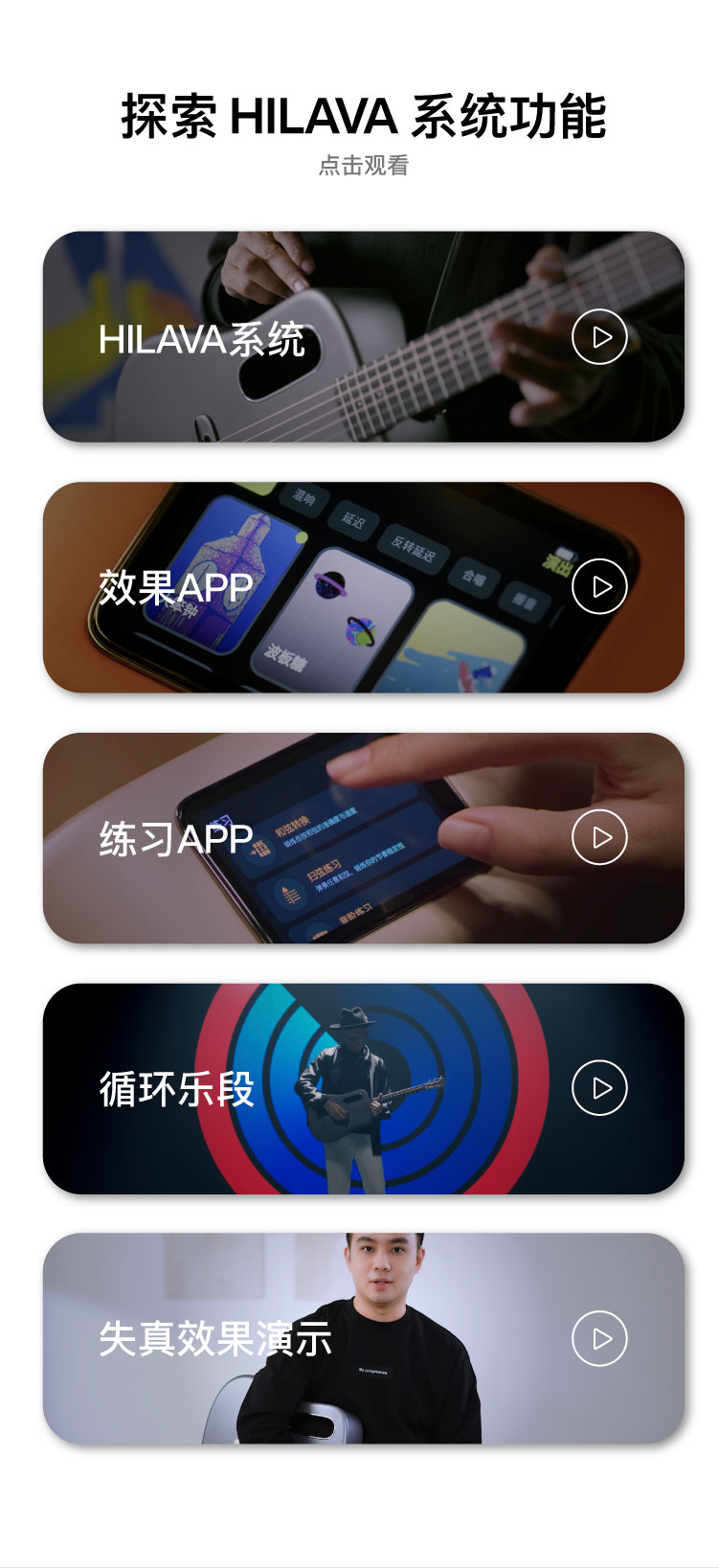This screenshot has width=719, height=1568.
Task: Play the 循环乐段 video
Action: (599, 1088)
